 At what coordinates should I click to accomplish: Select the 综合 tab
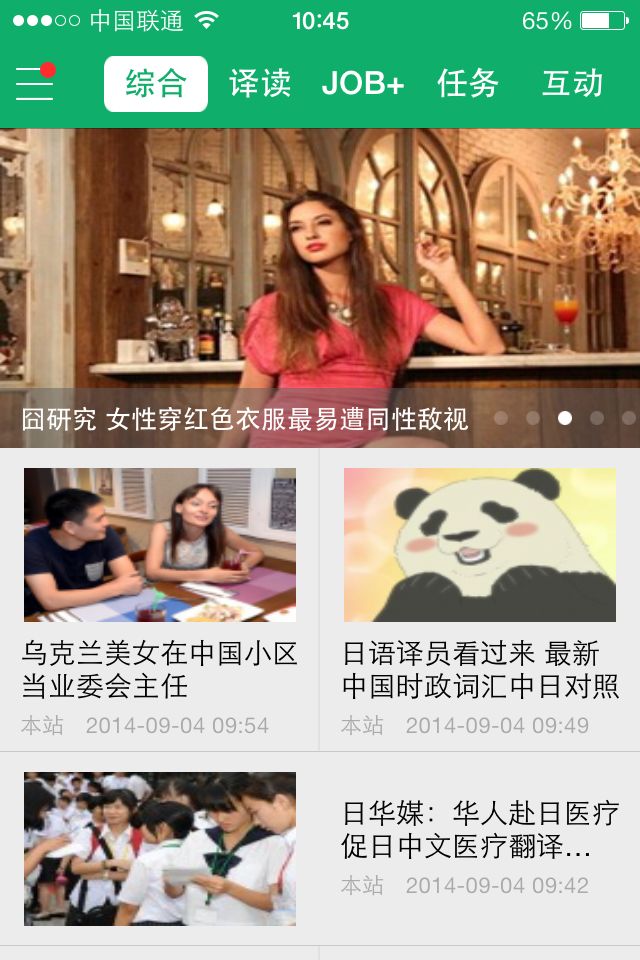tap(156, 83)
